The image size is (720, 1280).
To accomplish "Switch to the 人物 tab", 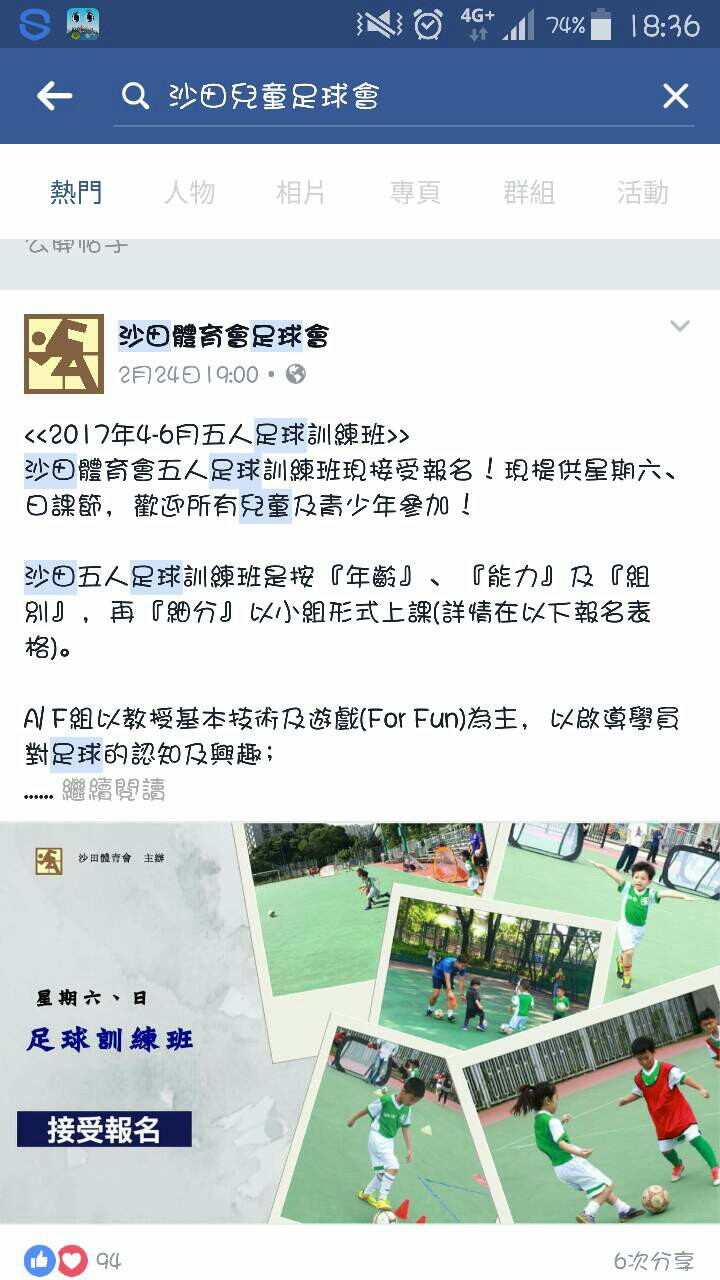I will coord(189,192).
